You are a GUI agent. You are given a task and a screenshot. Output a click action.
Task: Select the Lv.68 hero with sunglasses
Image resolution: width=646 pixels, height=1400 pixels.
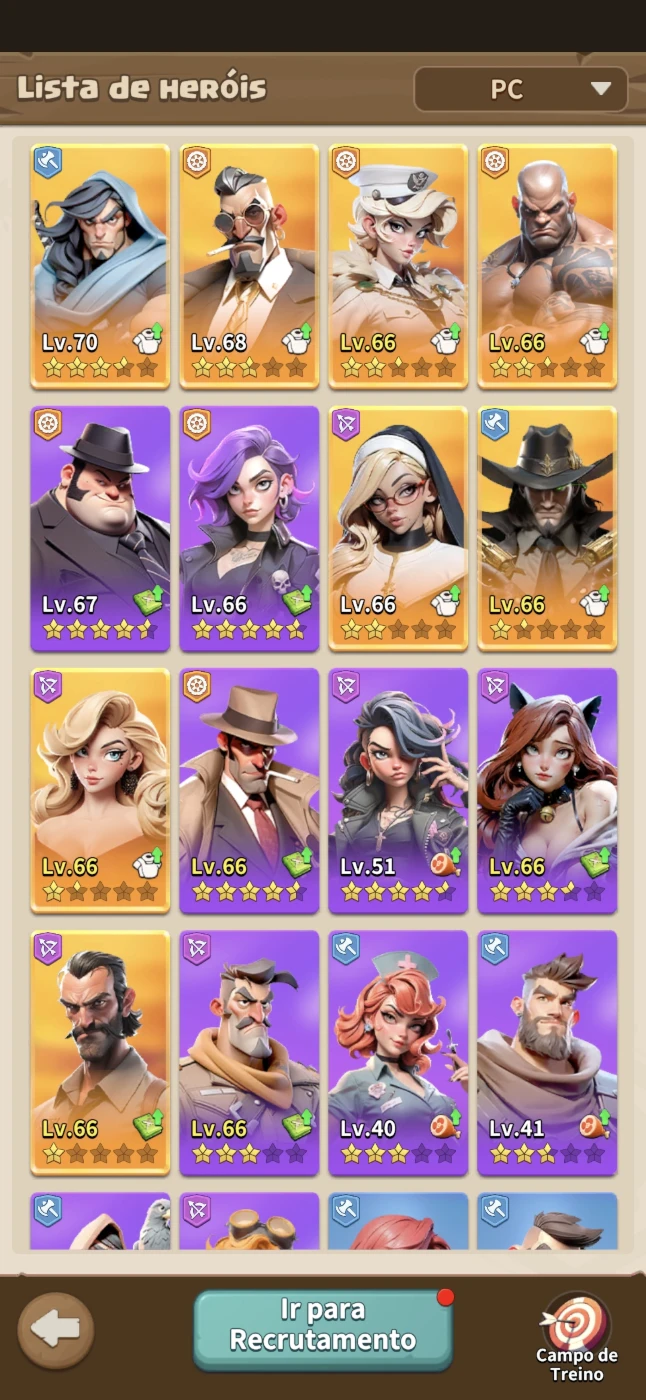point(249,266)
